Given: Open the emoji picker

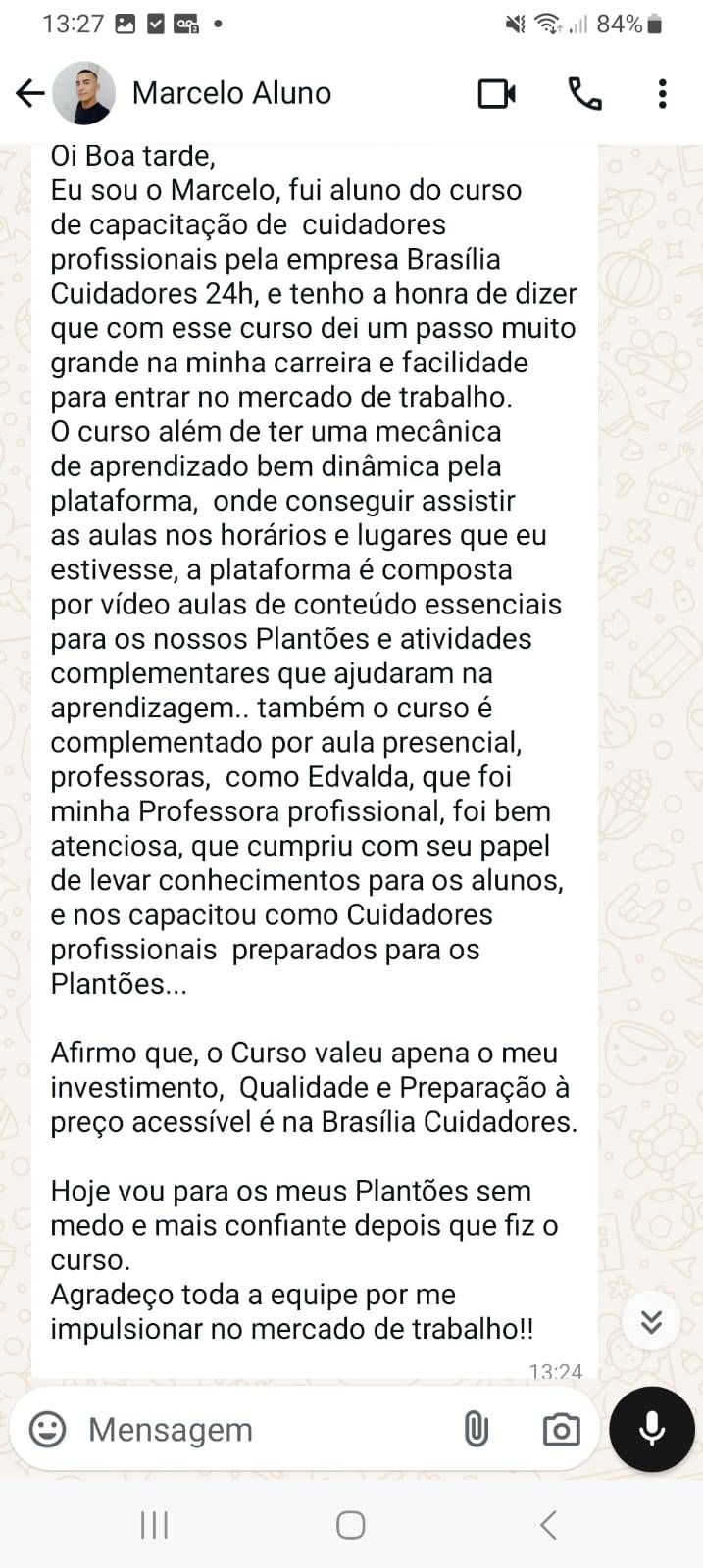Looking at the screenshot, I should [47, 1429].
